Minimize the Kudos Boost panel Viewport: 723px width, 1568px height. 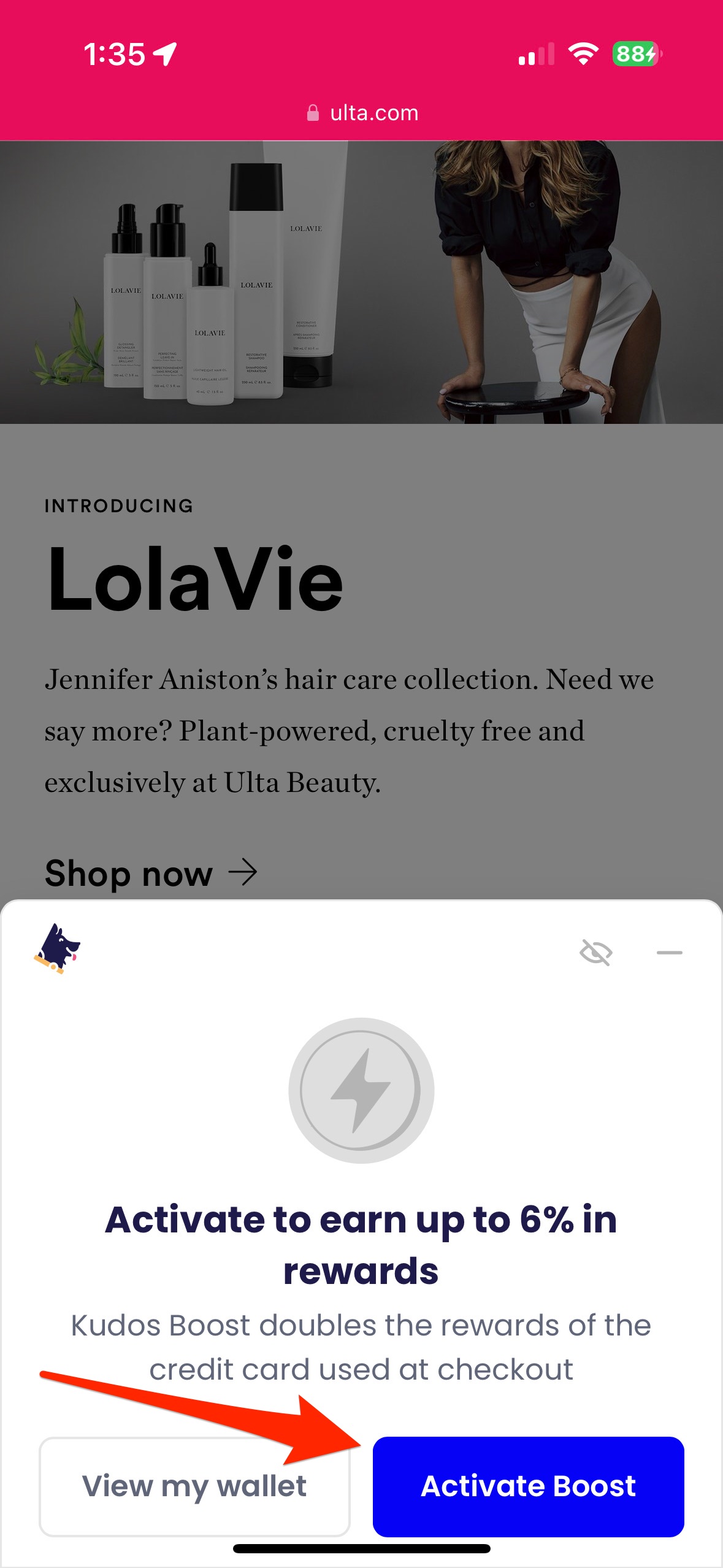point(669,953)
